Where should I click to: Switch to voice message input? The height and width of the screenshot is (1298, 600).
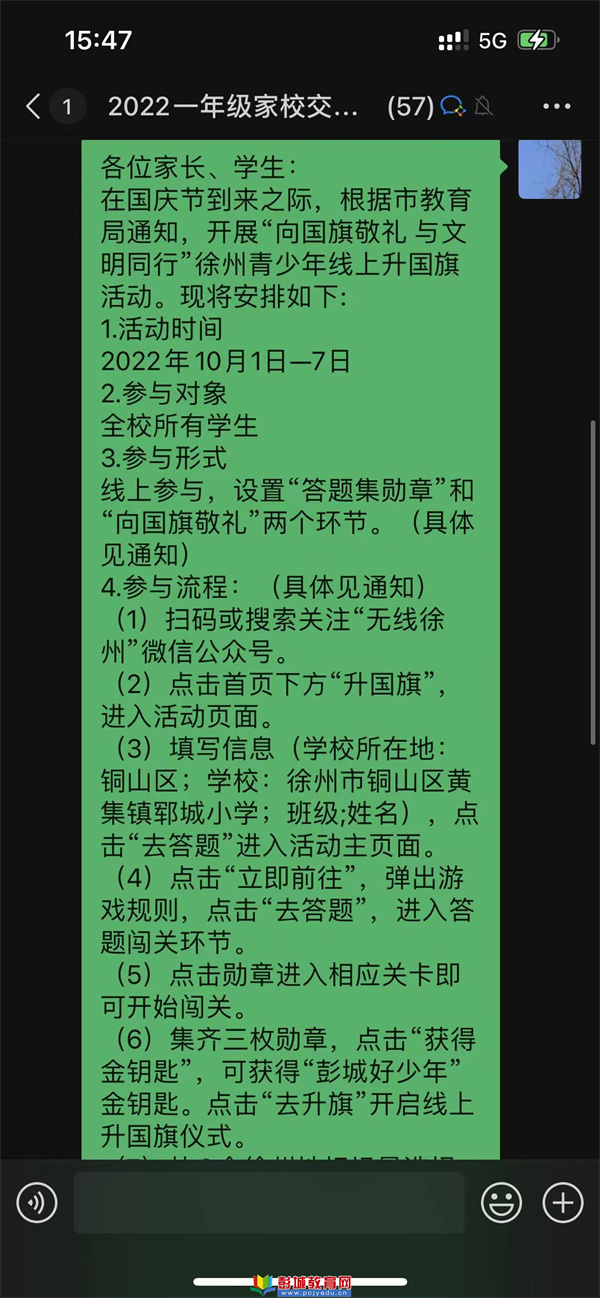[x=37, y=1202]
